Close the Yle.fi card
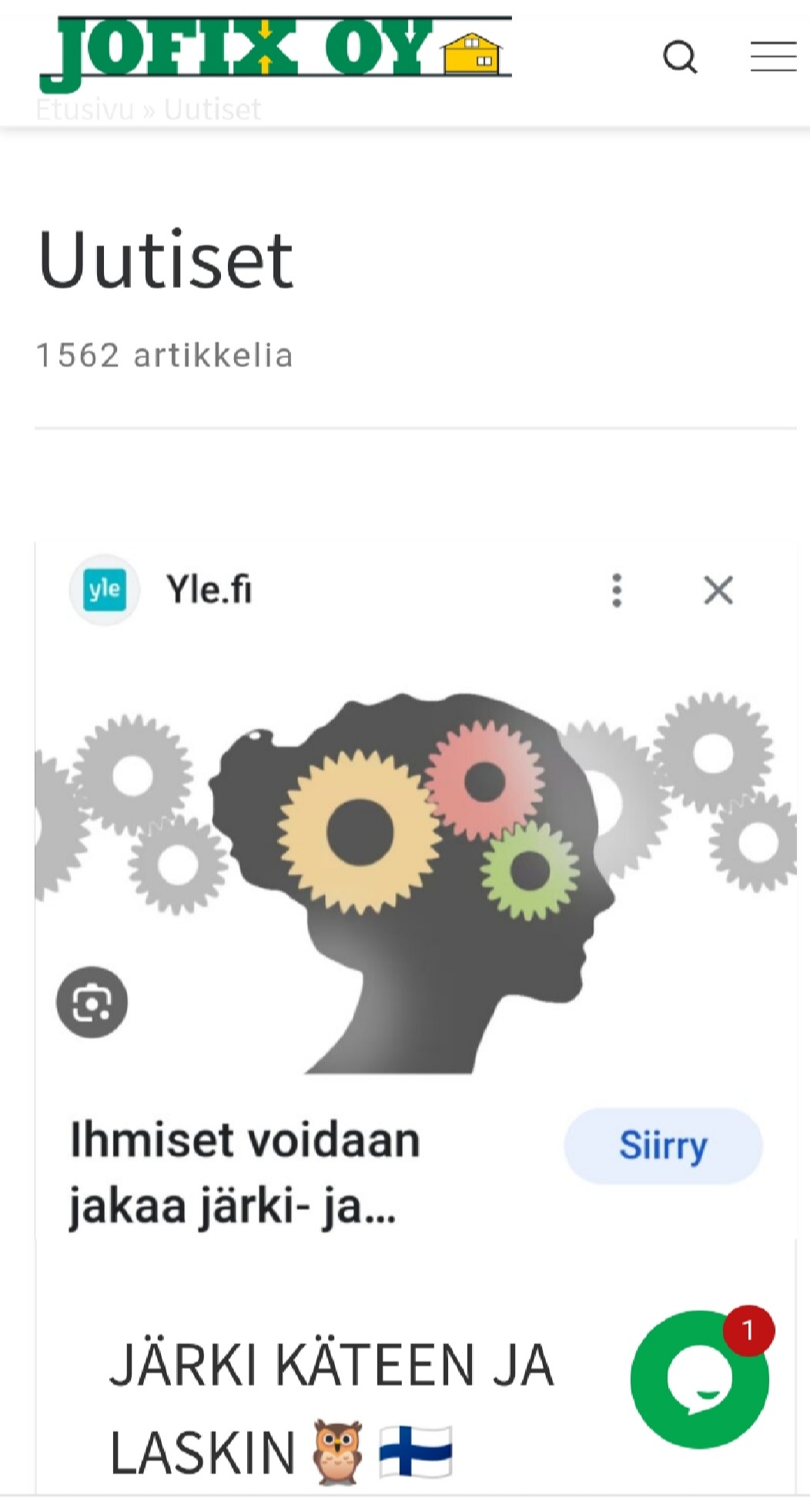Screen dimensions: 810x1512 click(718, 590)
